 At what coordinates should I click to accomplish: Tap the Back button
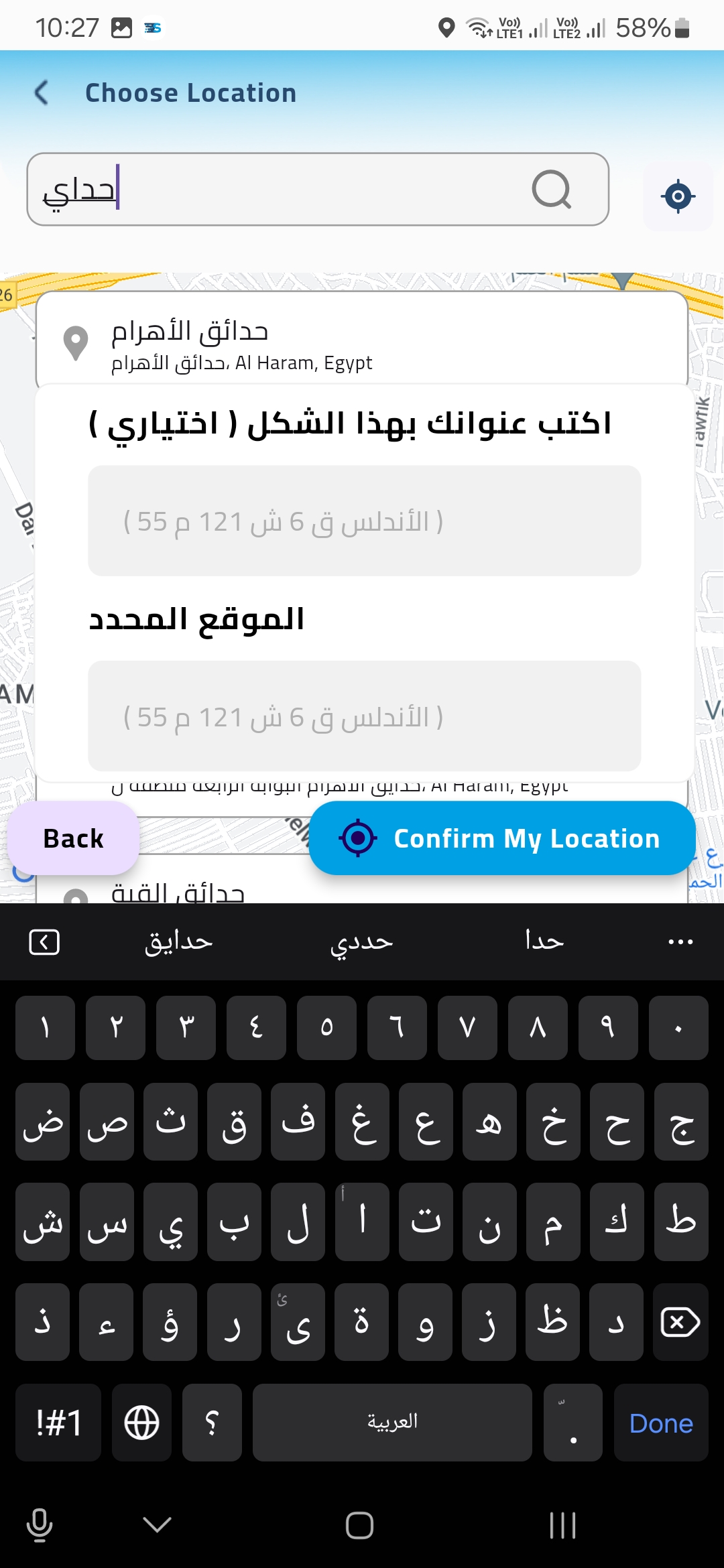coord(73,838)
